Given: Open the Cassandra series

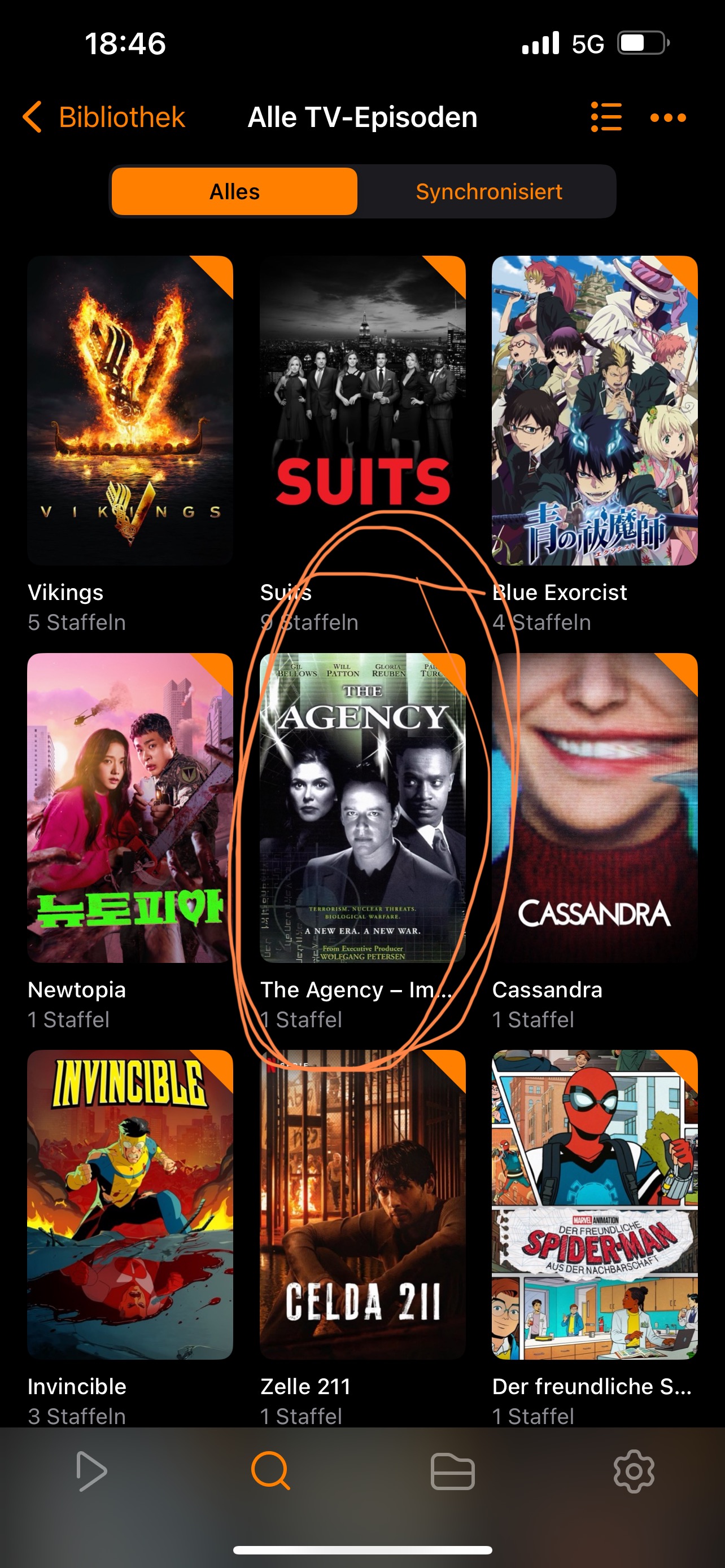Looking at the screenshot, I should coord(594,808).
